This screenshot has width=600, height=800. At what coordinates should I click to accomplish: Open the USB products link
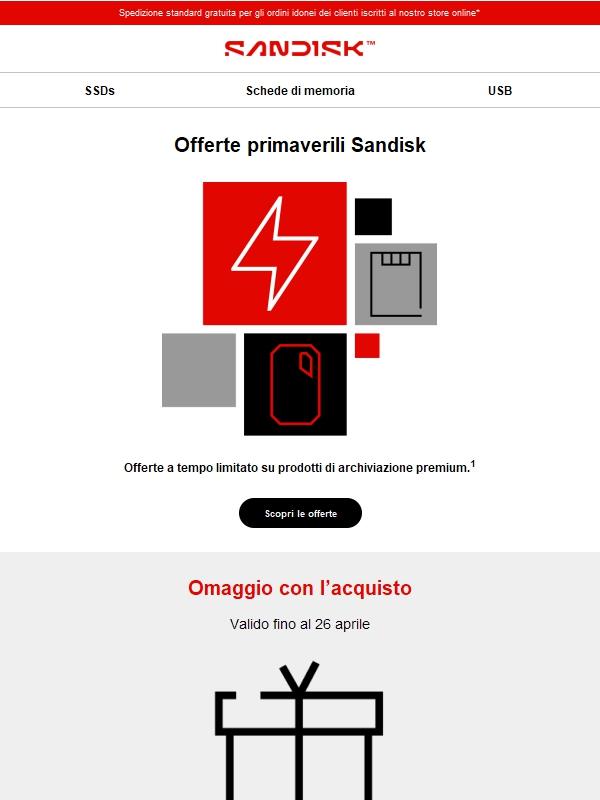tap(500, 90)
